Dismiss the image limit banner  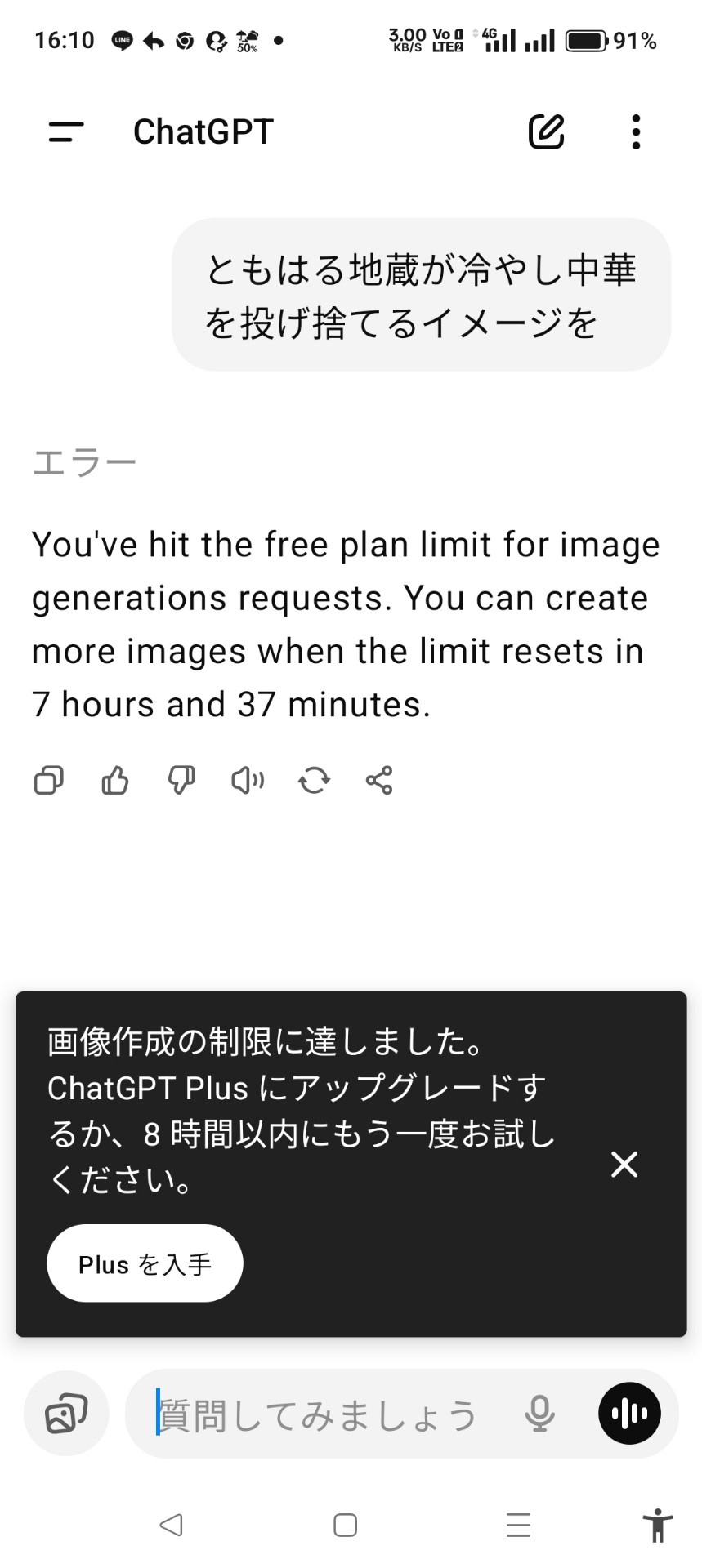pyautogui.click(x=624, y=1165)
